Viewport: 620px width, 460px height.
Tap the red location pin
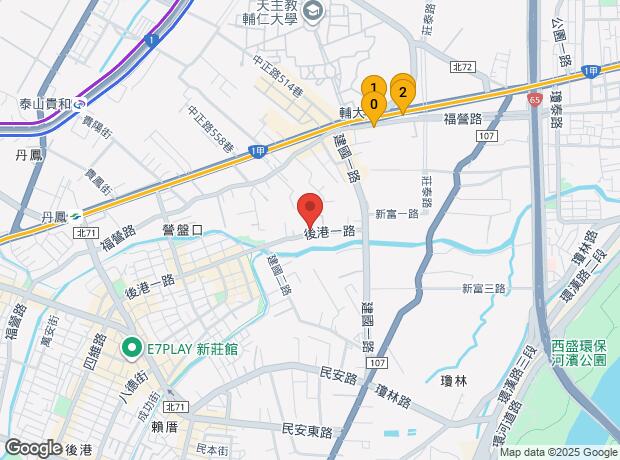tap(310, 208)
